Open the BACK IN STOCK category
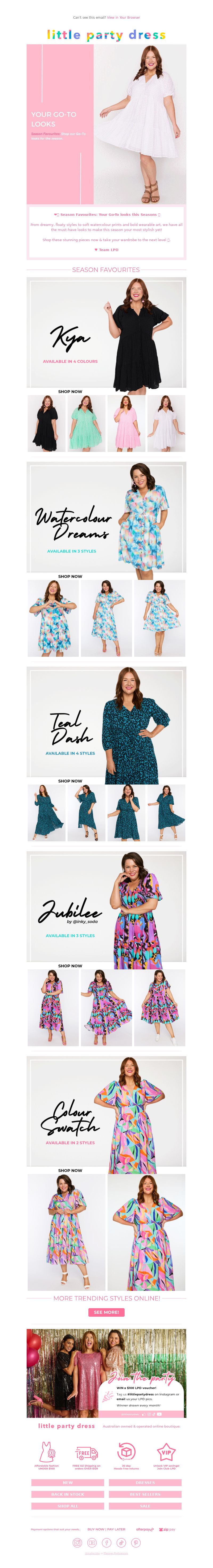 [x=67, y=1494]
